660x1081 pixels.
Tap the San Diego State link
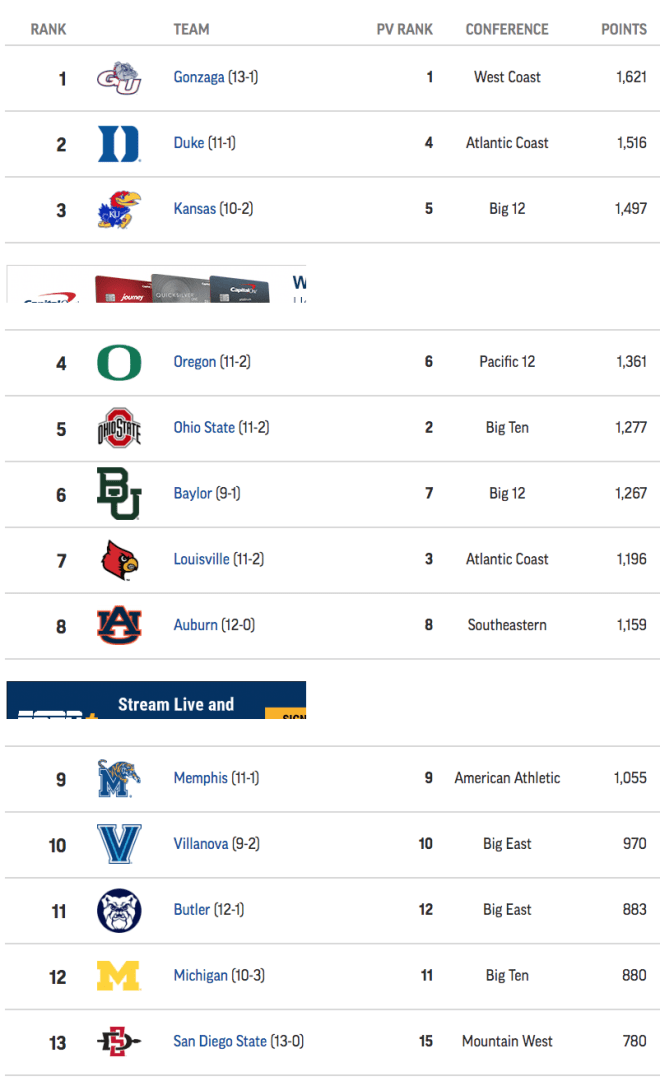[x=220, y=1042]
